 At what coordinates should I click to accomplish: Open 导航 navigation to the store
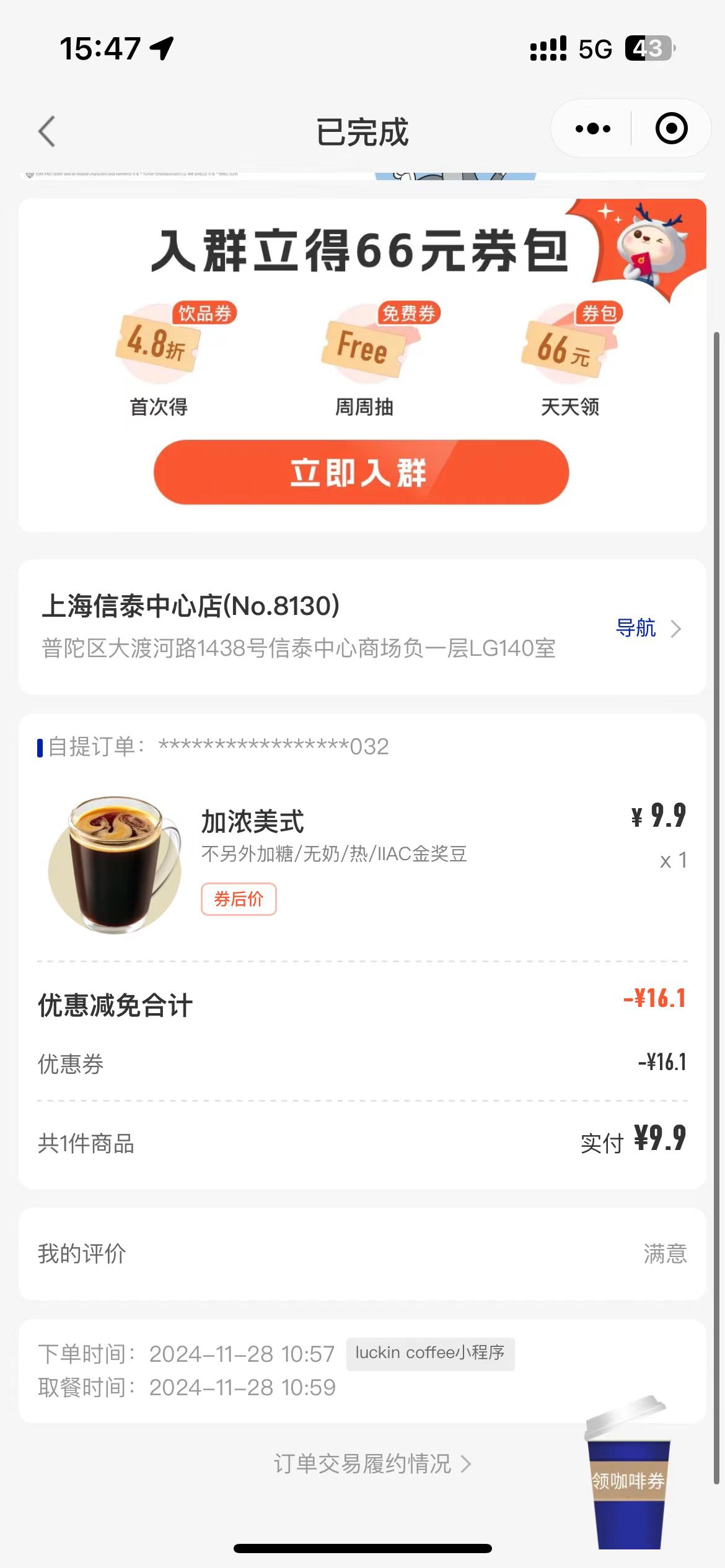pyautogui.click(x=648, y=628)
